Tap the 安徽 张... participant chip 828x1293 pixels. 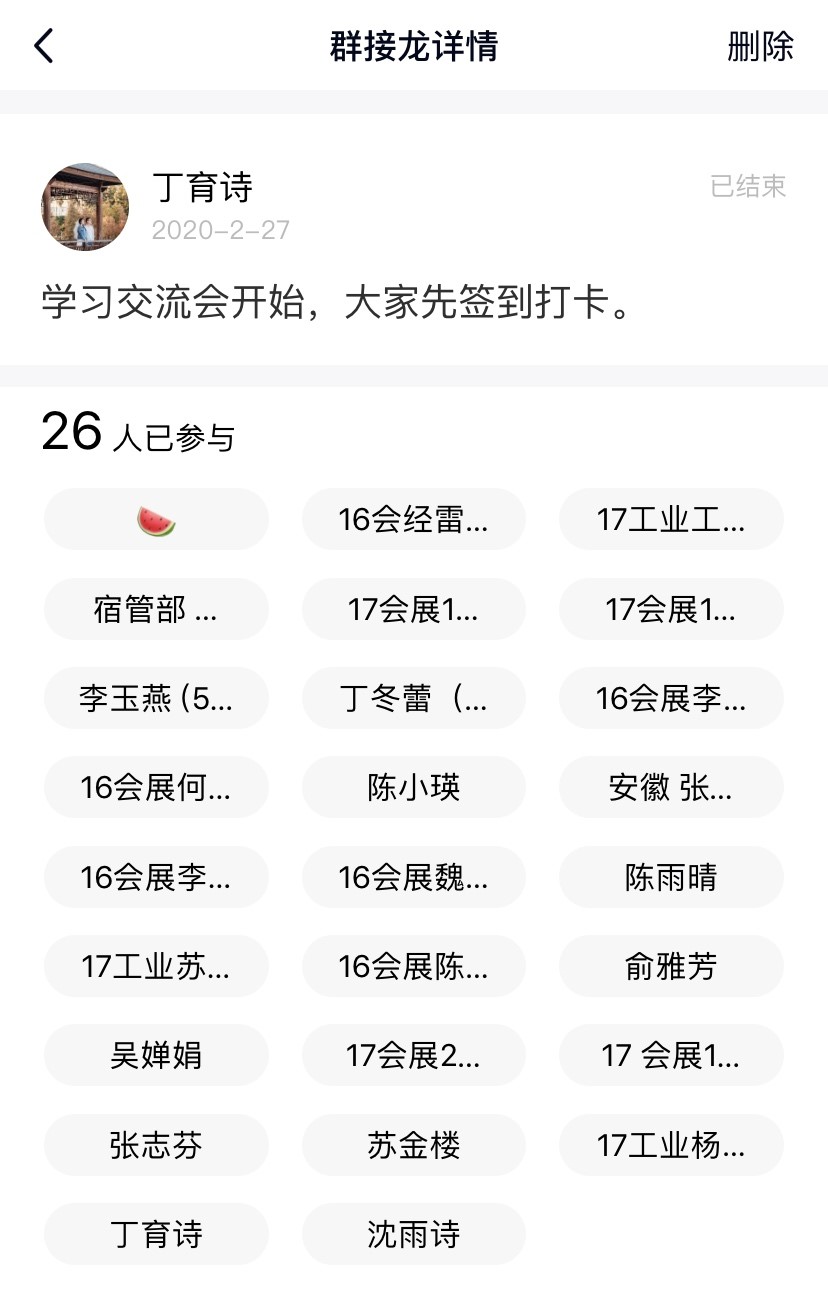pos(670,788)
